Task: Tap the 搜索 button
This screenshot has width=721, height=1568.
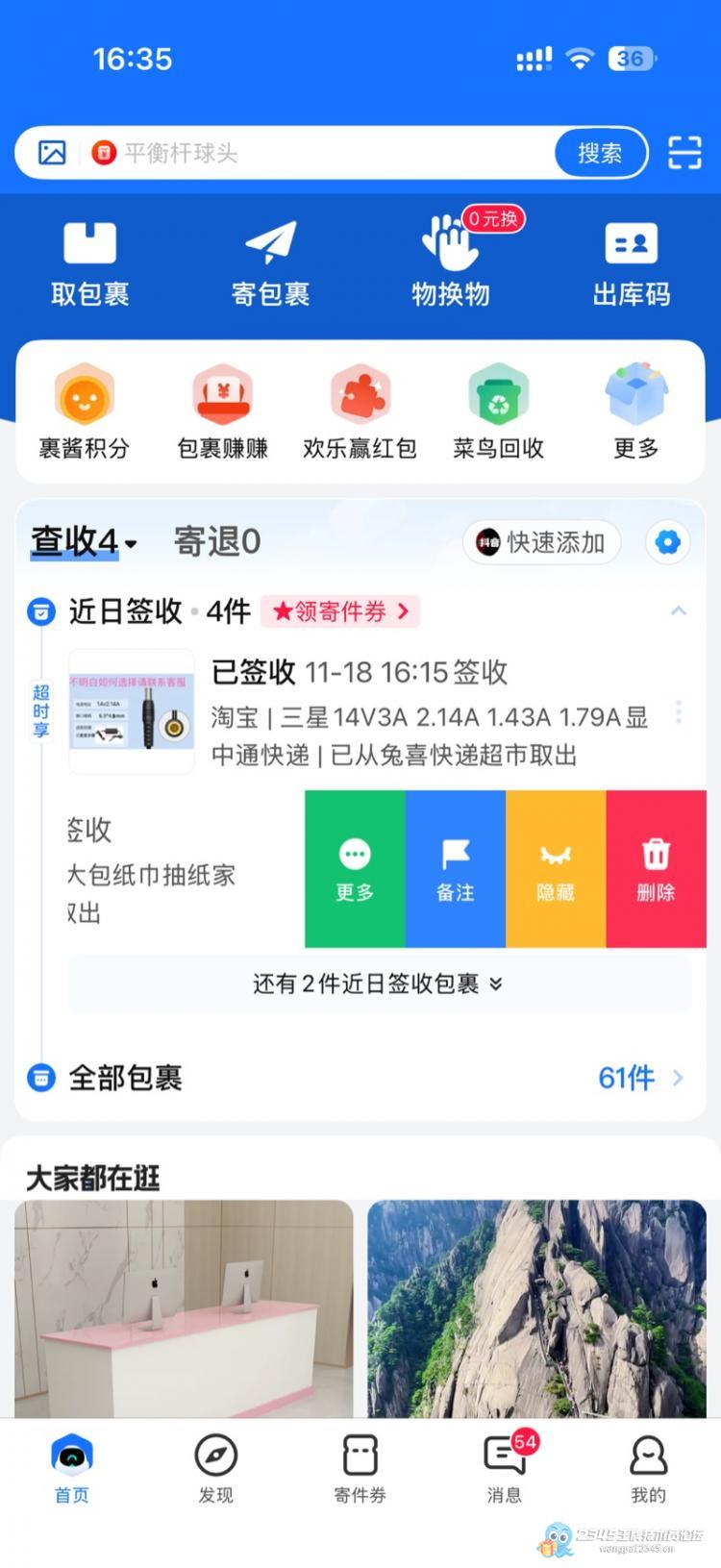Action: pos(600,153)
